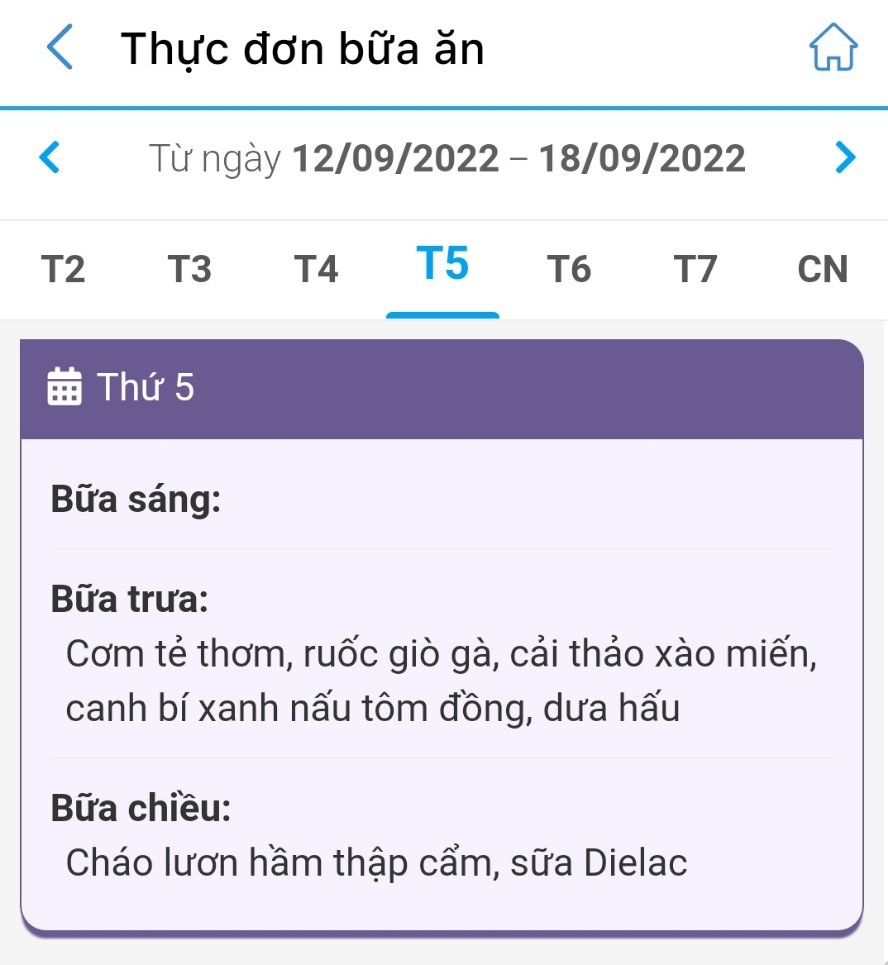Open the T7 day tab

(695, 270)
